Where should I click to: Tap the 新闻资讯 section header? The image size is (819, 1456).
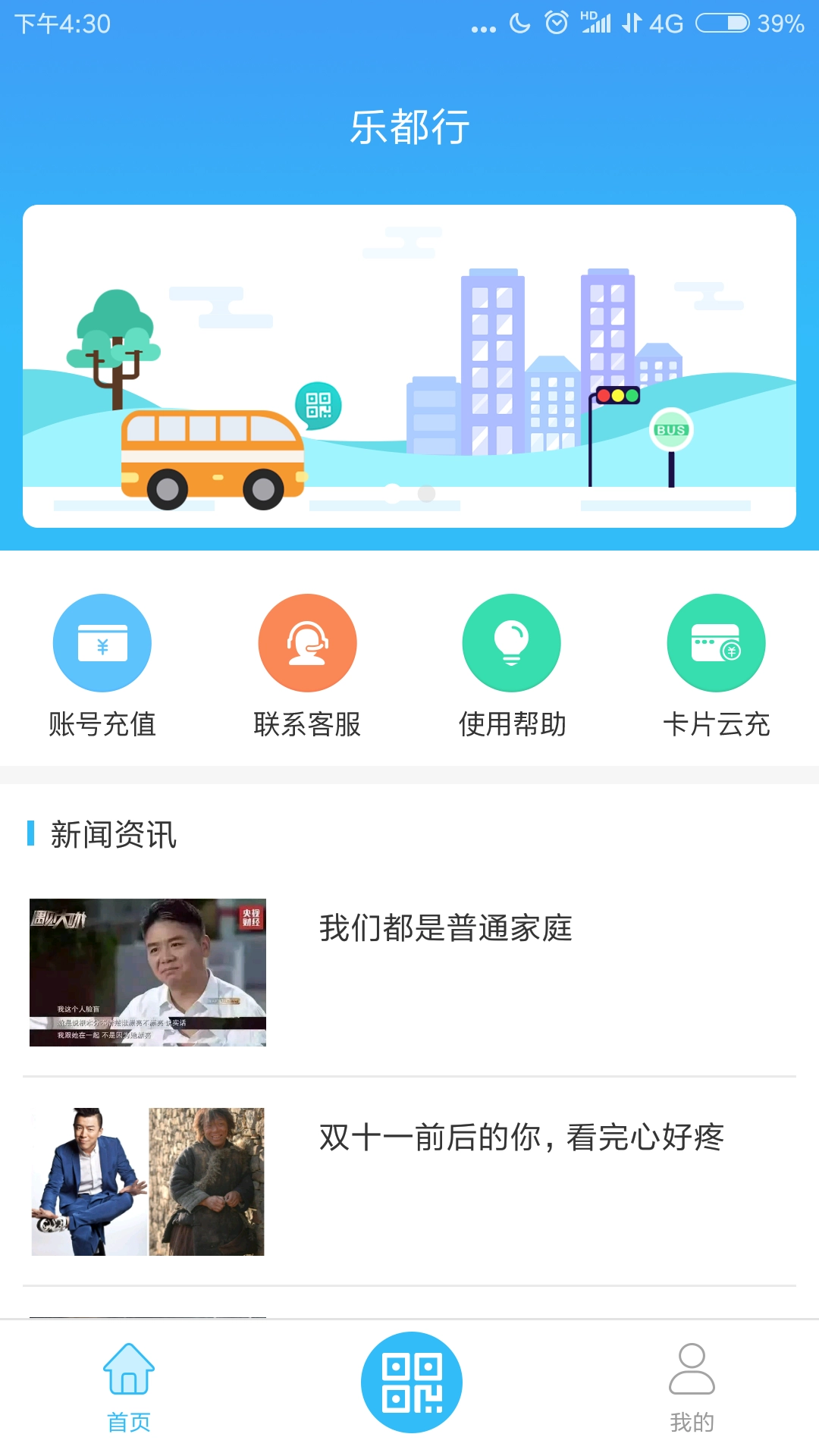[112, 836]
